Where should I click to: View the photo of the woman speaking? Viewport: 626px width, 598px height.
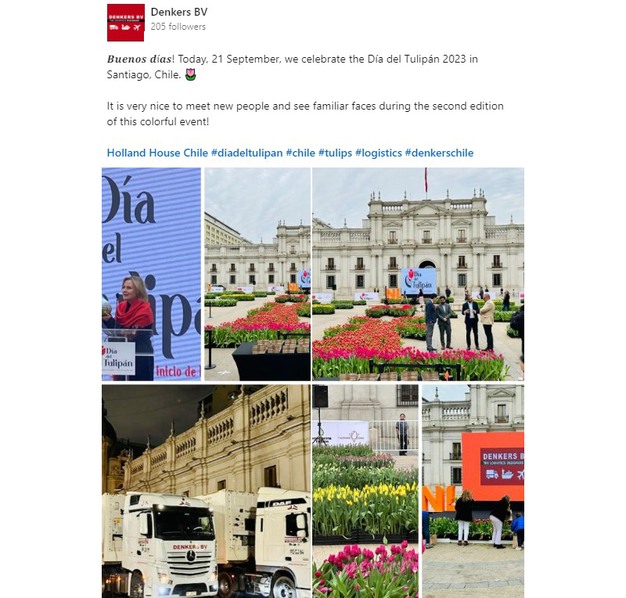(x=151, y=274)
